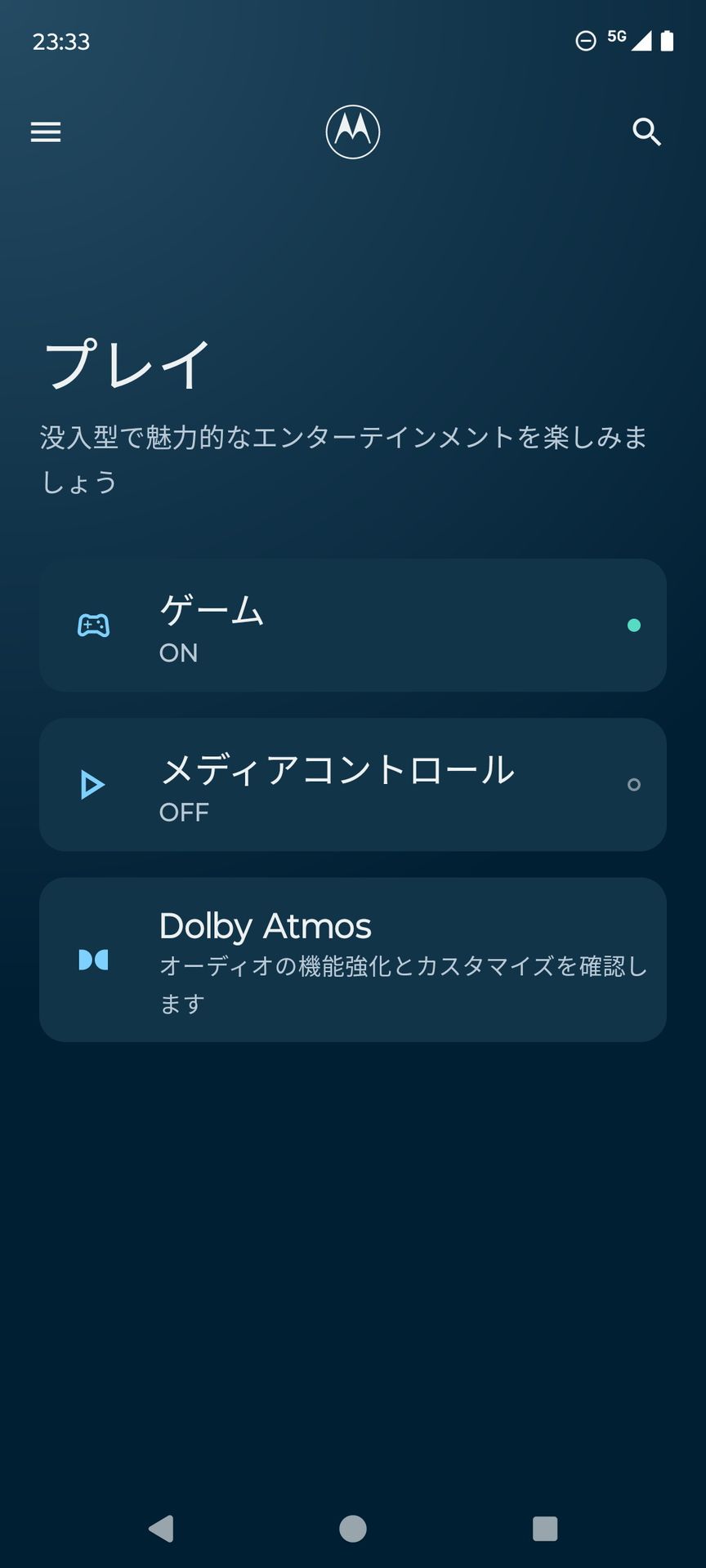Expand the メディアコントロール settings card
The width and height of the screenshot is (706, 1568).
(352, 784)
